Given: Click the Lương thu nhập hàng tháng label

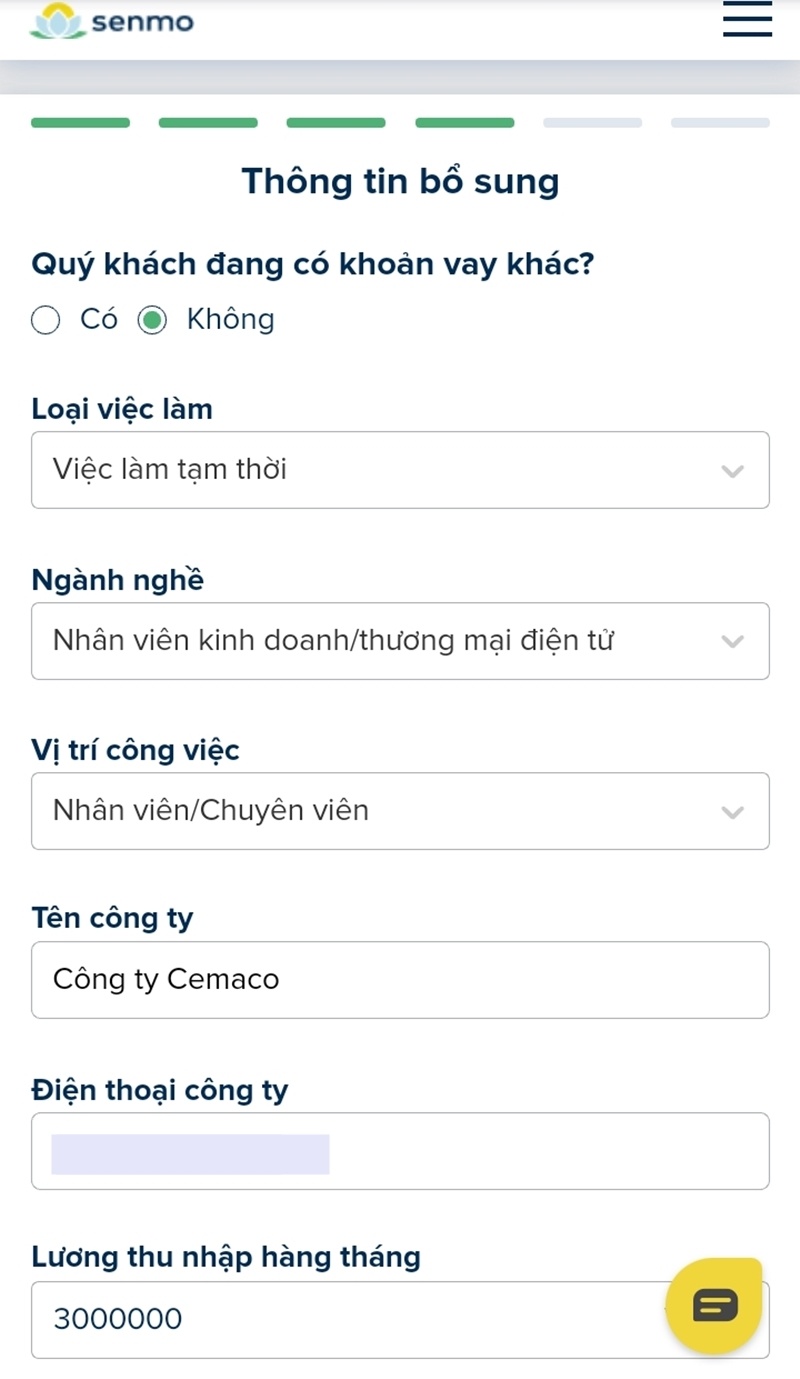Looking at the screenshot, I should [226, 1256].
